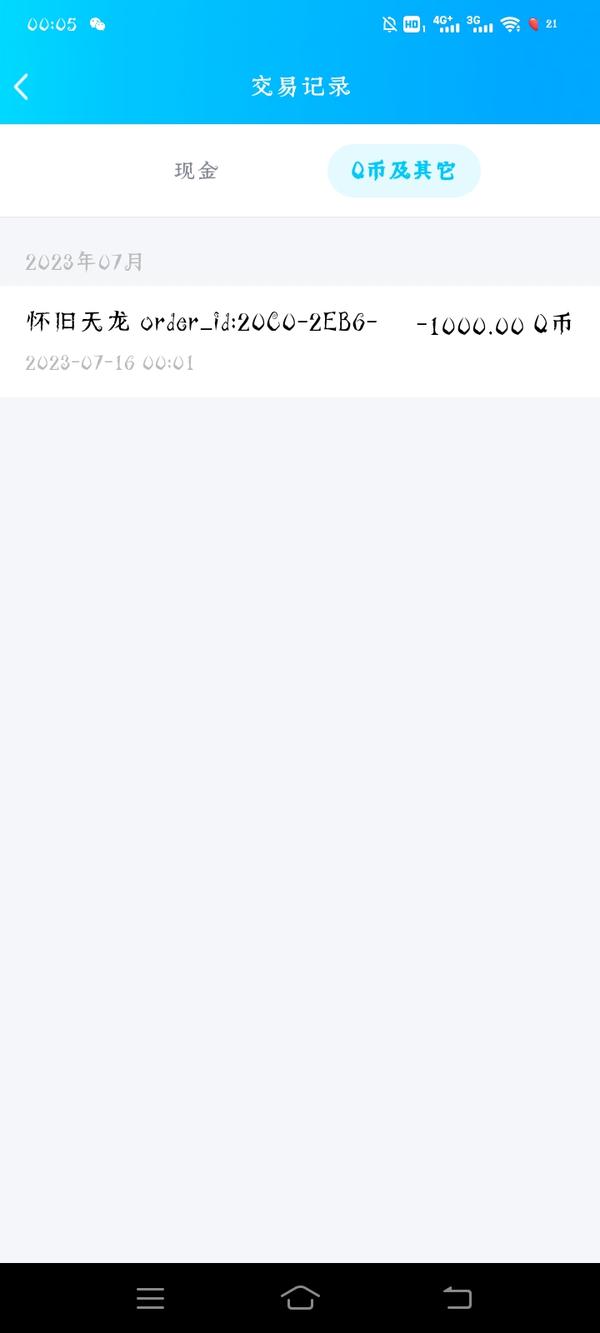Switch to the 现金 tab
Screen dimensions: 600x1333
[196, 171]
